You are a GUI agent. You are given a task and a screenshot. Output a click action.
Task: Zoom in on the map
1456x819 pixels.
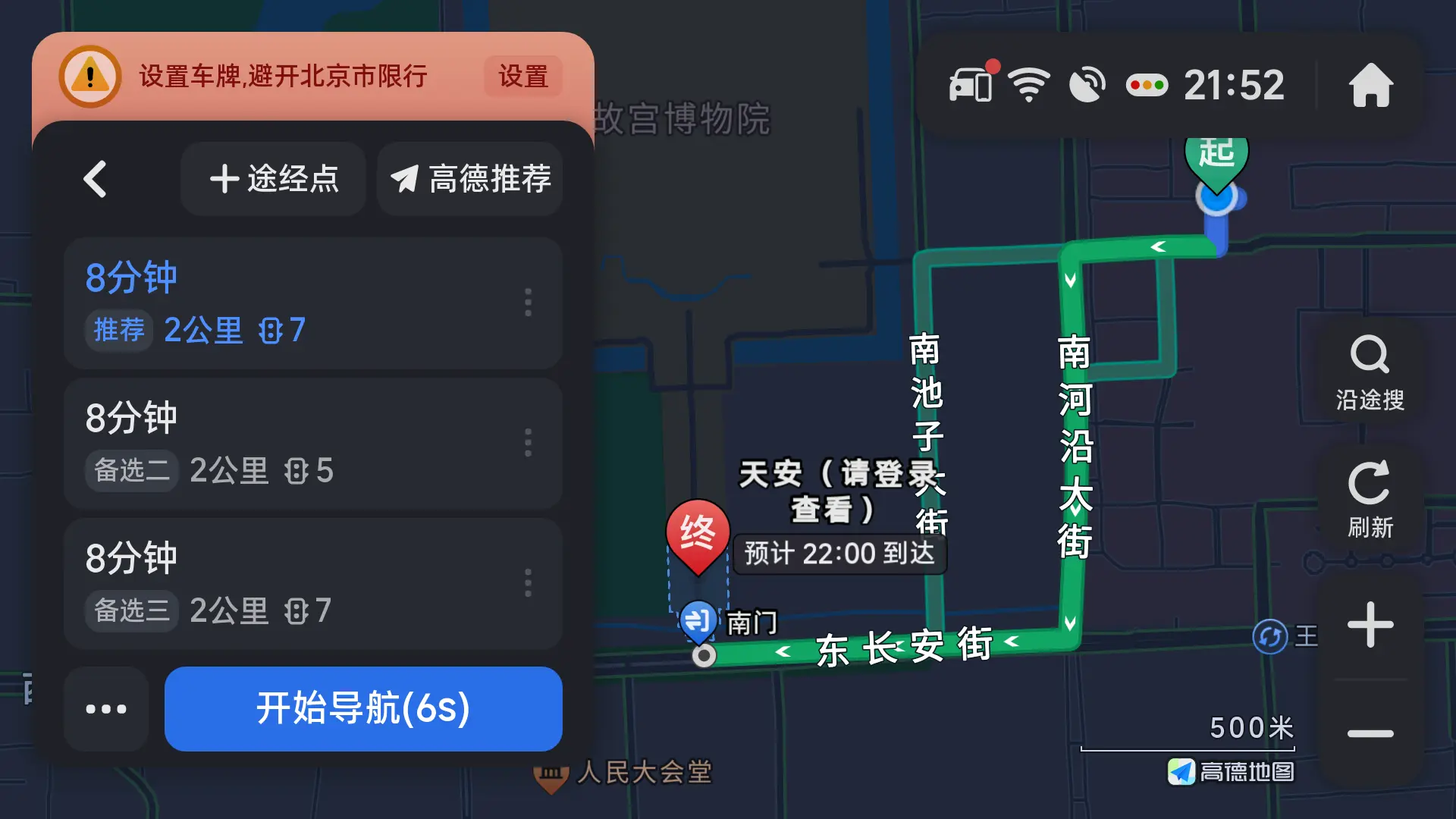point(1370,625)
